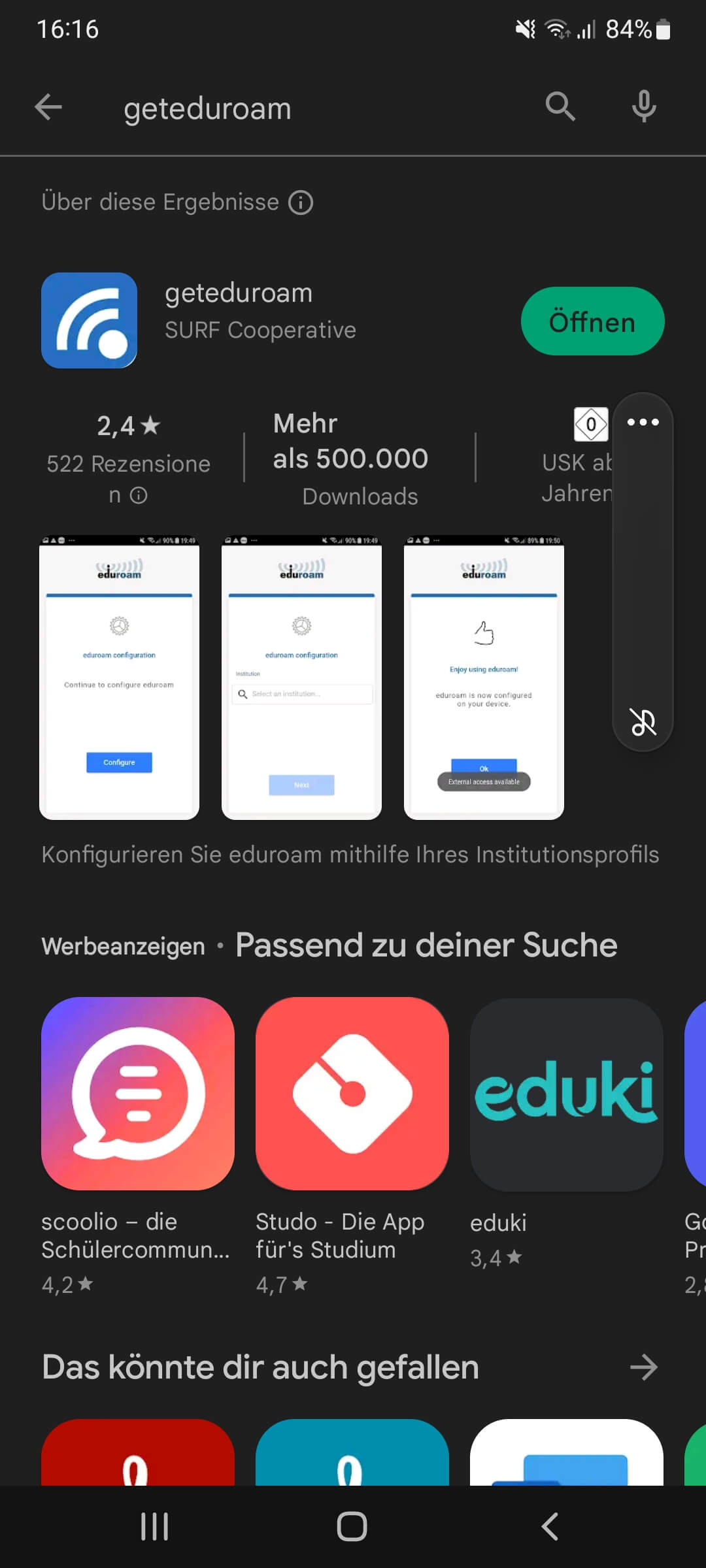
Task: View the Select an institution screenshot
Action: pyautogui.click(x=301, y=678)
